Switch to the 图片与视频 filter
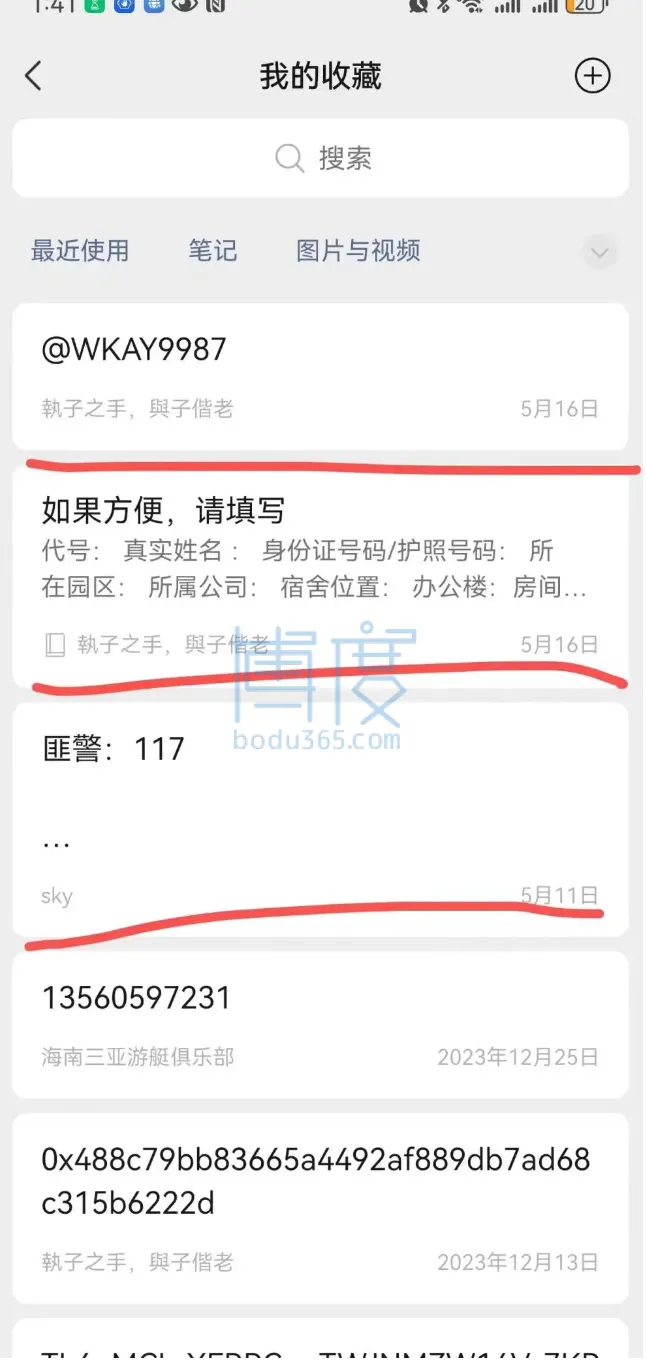Viewport: 646px width, 1370px height. click(358, 251)
